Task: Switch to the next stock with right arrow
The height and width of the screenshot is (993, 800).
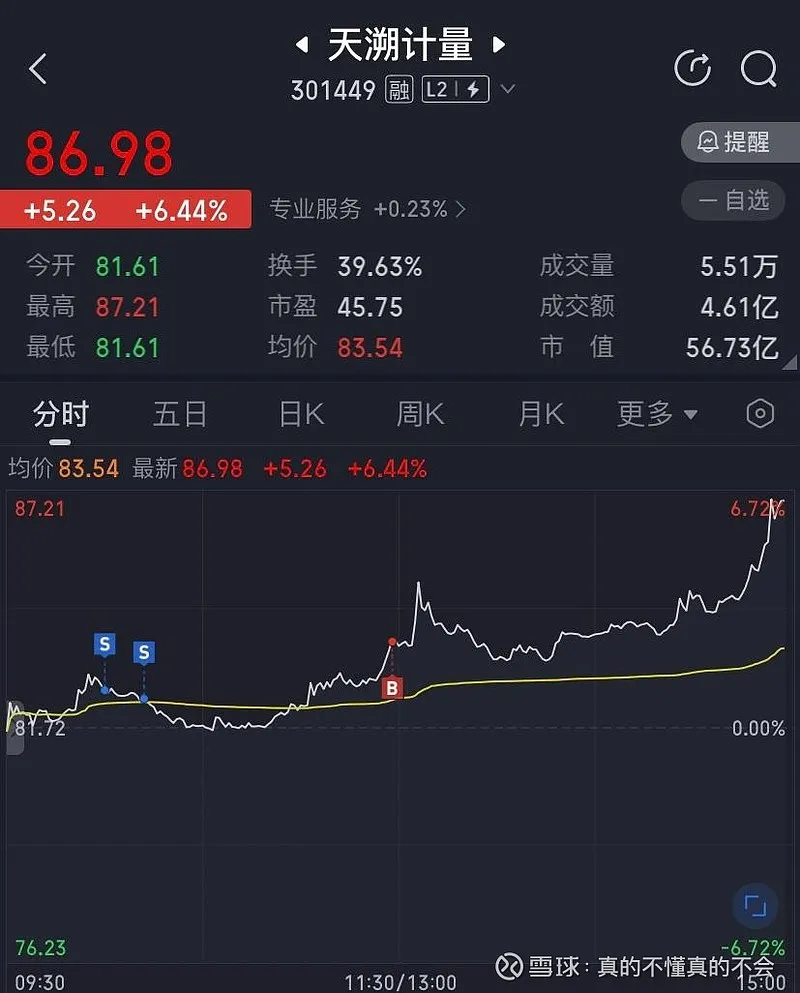Action: [499, 45]
